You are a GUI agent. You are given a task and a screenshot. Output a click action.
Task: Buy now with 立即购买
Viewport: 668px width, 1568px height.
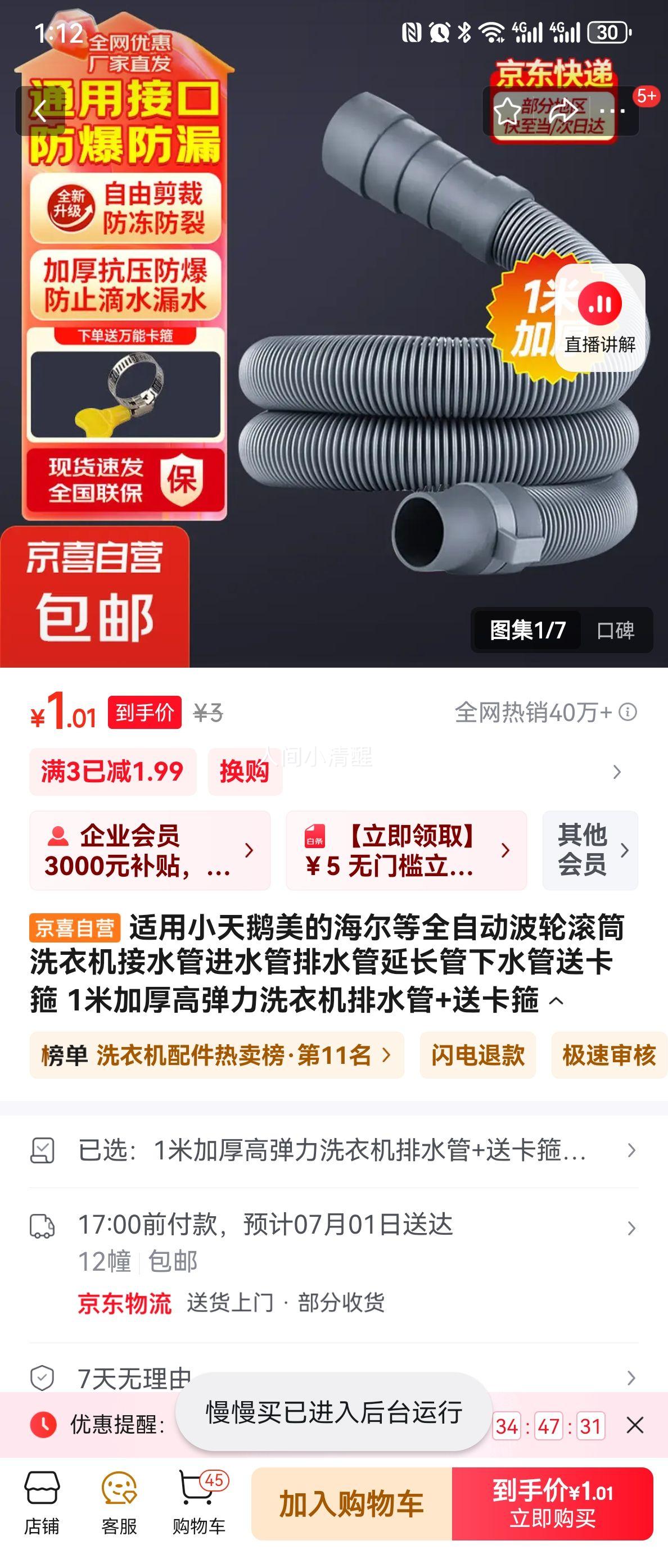point(552,1504)
